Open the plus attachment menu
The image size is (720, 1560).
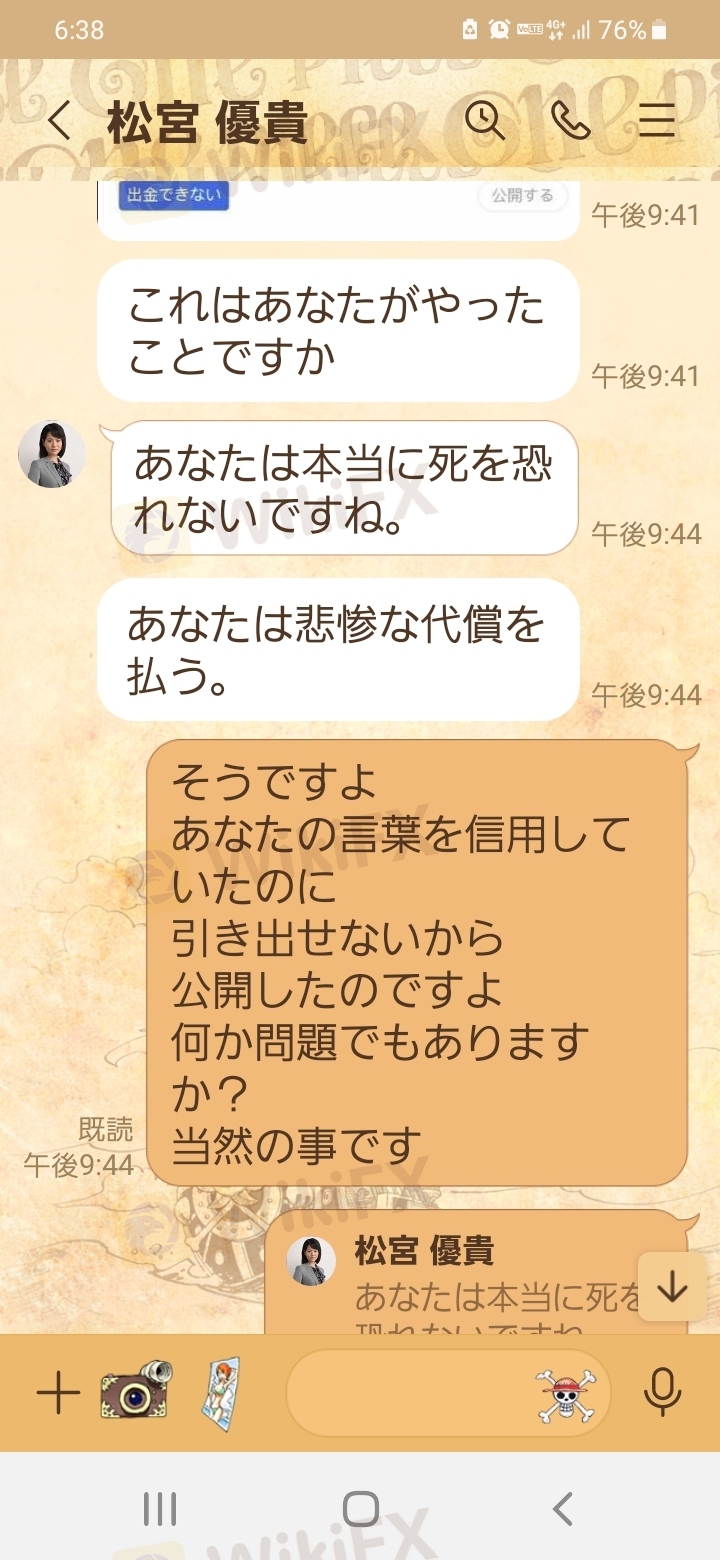(58, 1392)
